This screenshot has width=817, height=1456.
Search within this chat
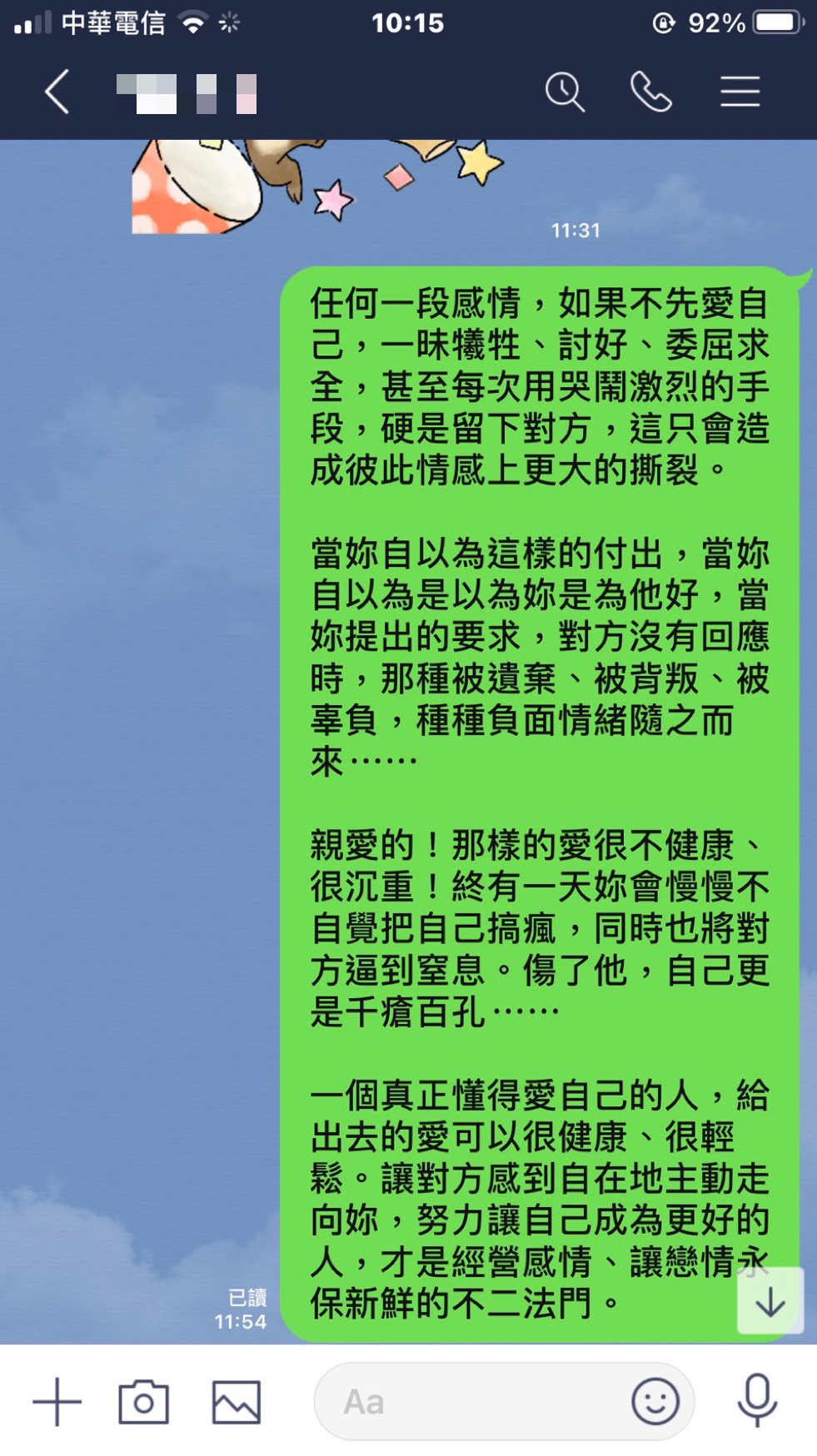(x=565, y=92)
